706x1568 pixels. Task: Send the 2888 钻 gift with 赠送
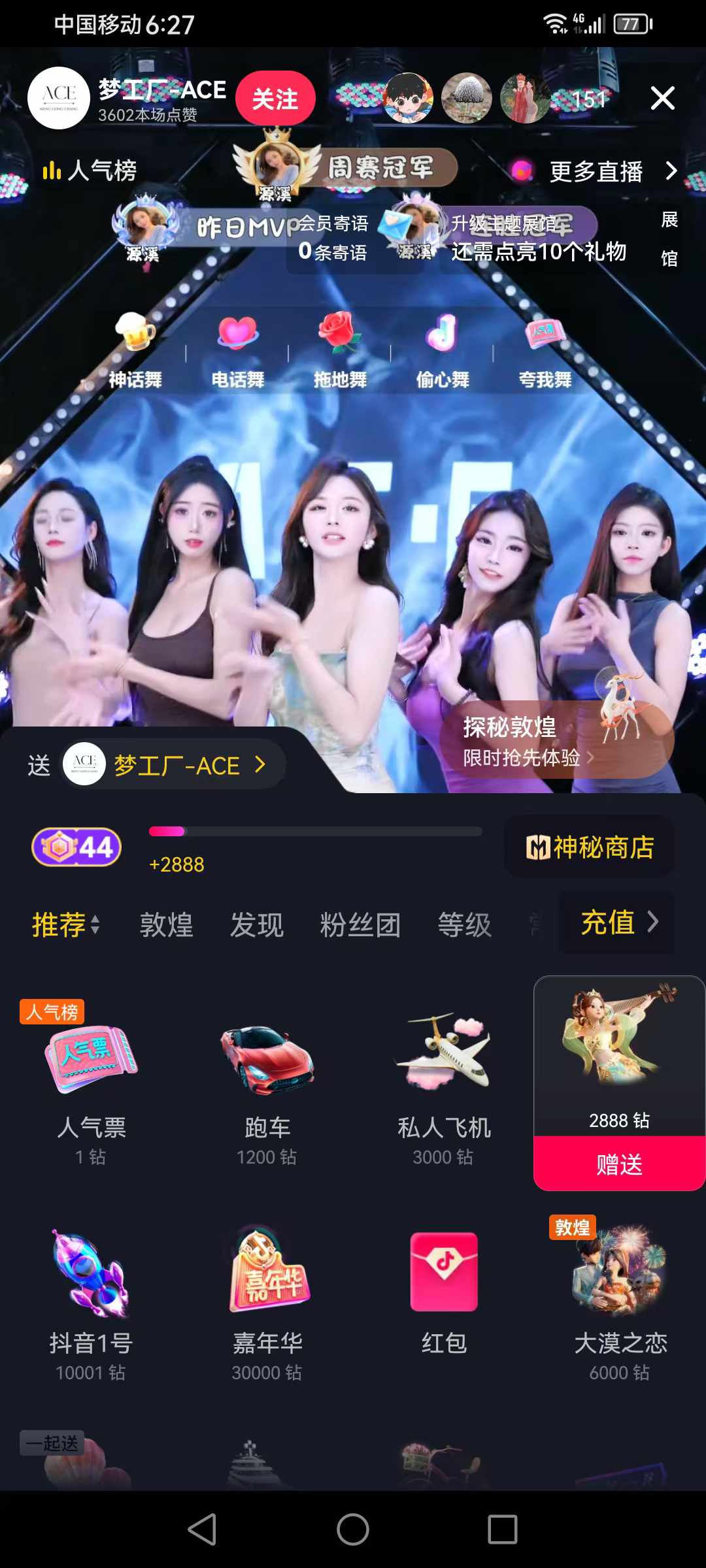pos(619,1164)
